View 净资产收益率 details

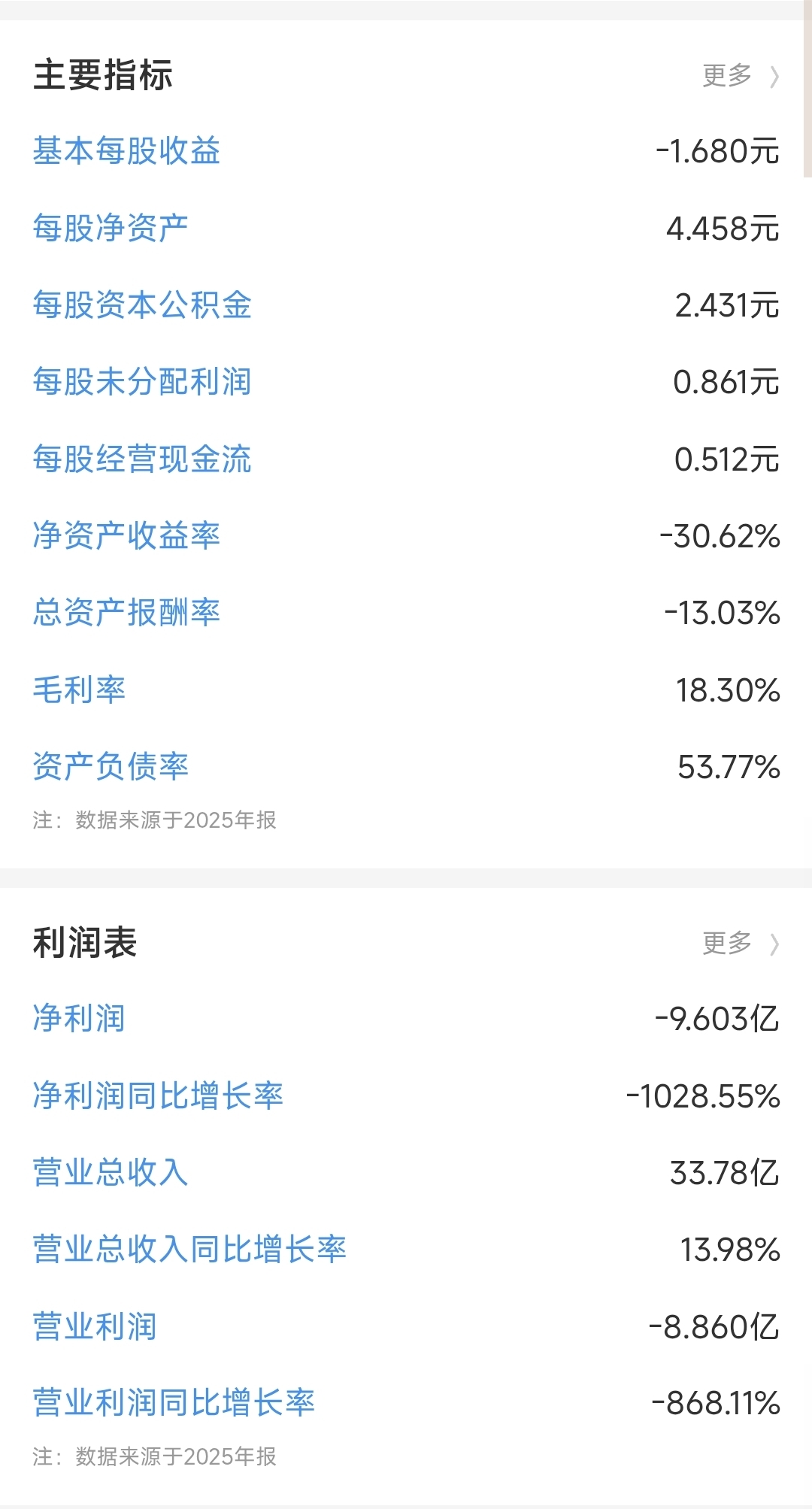pyautogui.click(x=126, y=536)
